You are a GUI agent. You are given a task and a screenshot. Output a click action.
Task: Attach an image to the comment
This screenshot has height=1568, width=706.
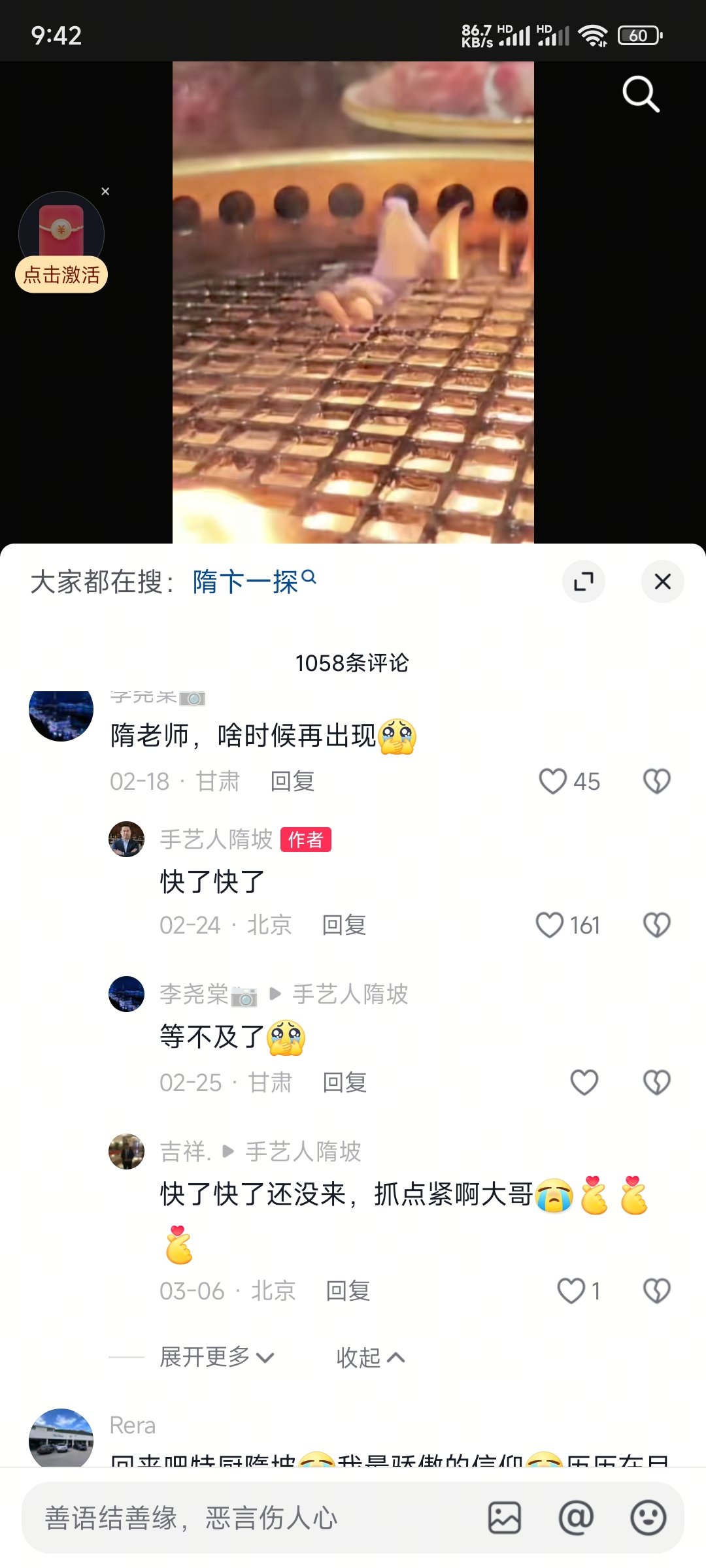[505, 1518]
